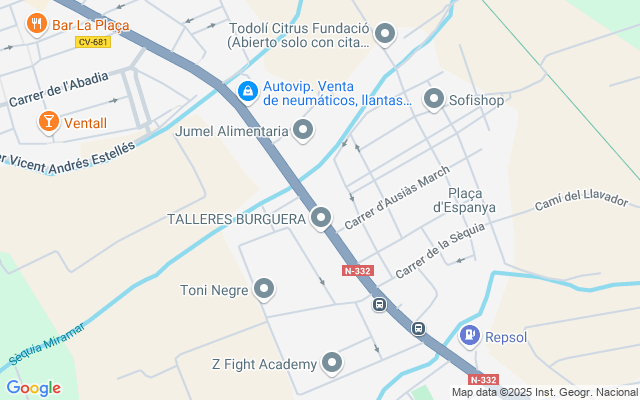
Task: Tap the TALLERES BURGUERA place pin
Action: pyautogui.click(x=321, y=217)
